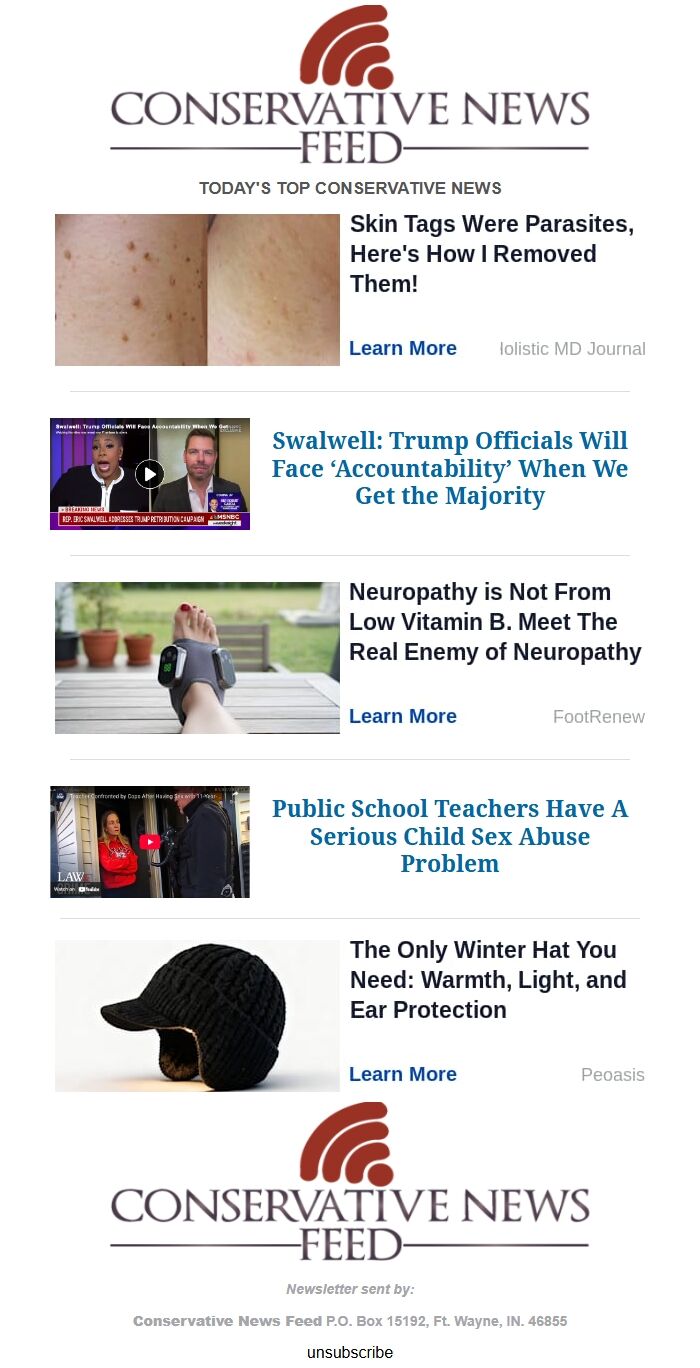Viewport: 700px width, 1368px height.
Task: Open the neuropathy foot device image
Action: tap(197, 658)
